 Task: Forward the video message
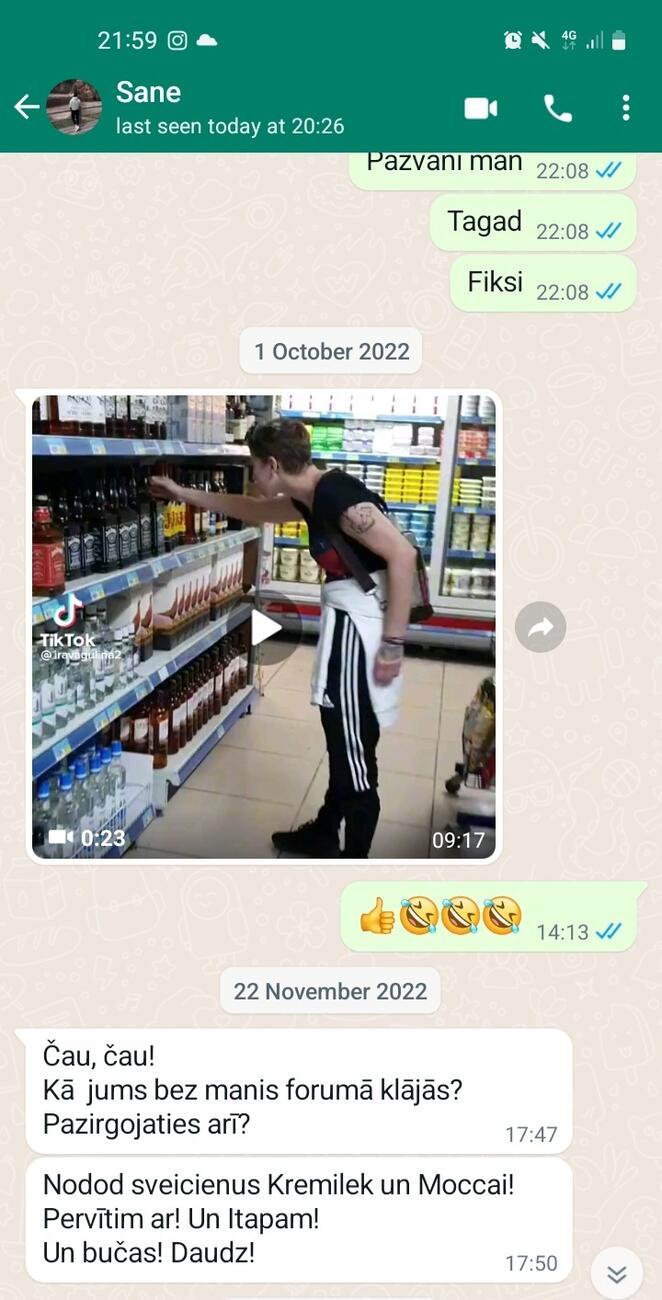[x=540, y=628]
